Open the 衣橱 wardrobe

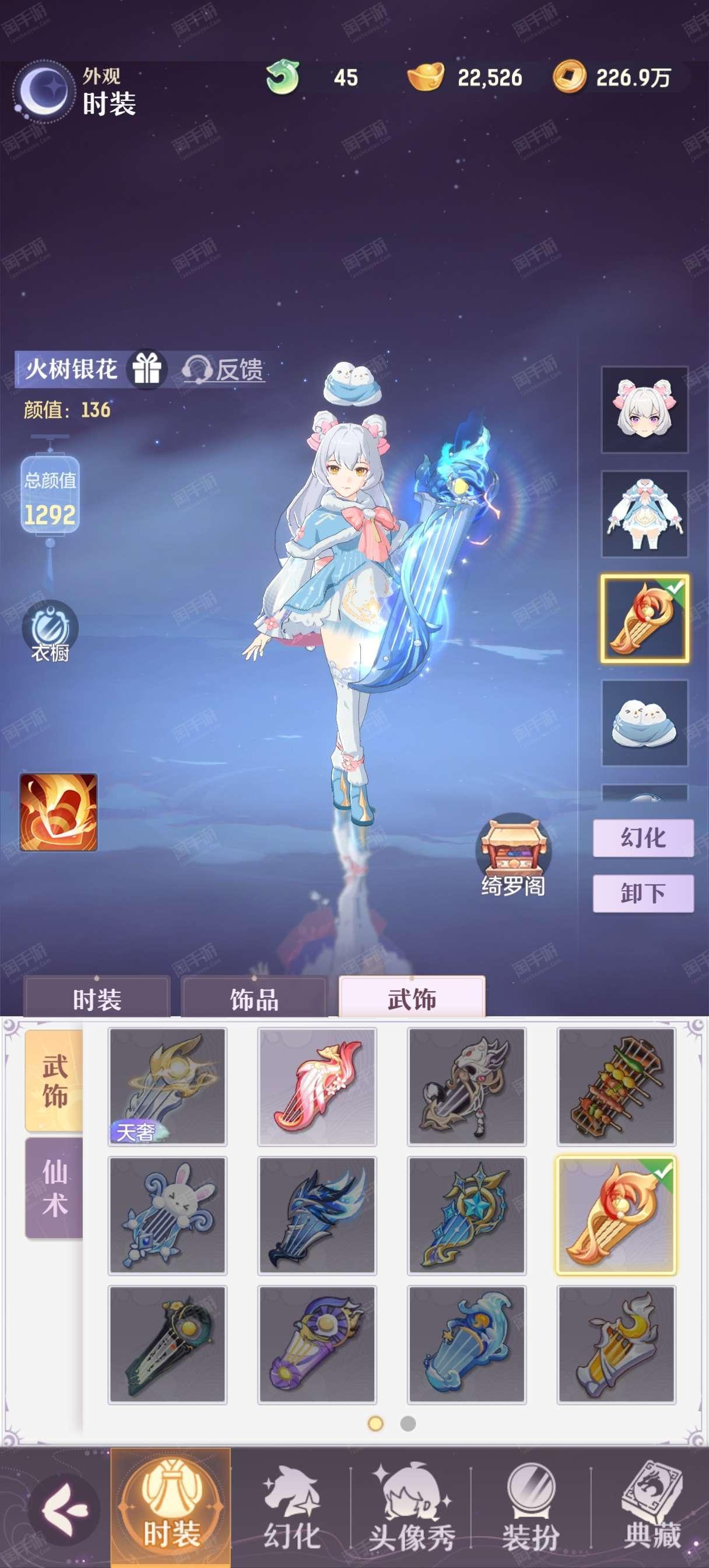coord(50,632)
